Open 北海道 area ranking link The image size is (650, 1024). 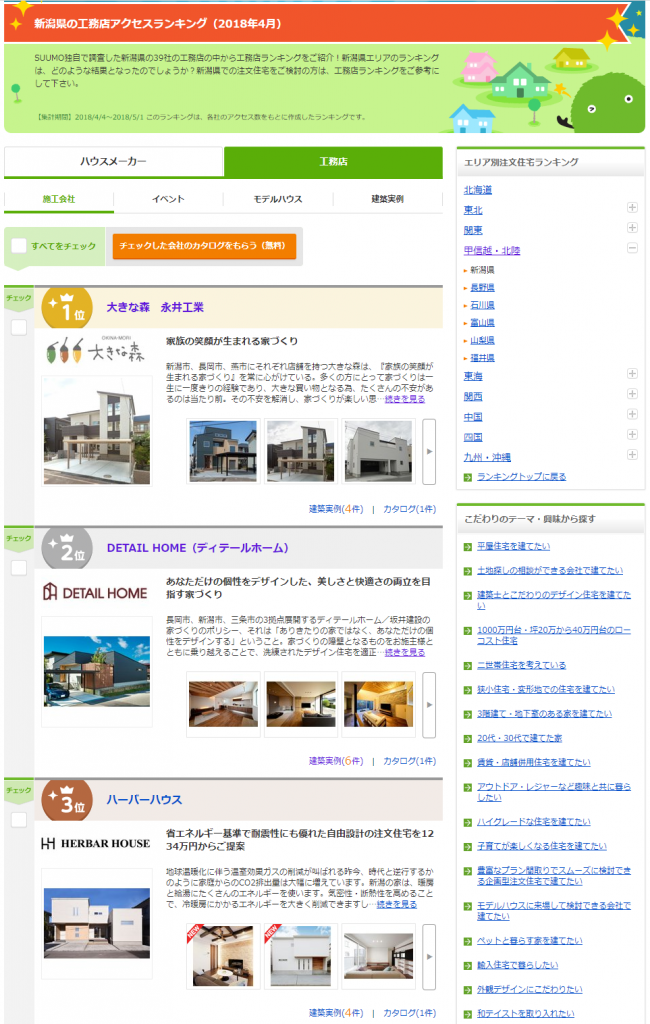point(477,190)
